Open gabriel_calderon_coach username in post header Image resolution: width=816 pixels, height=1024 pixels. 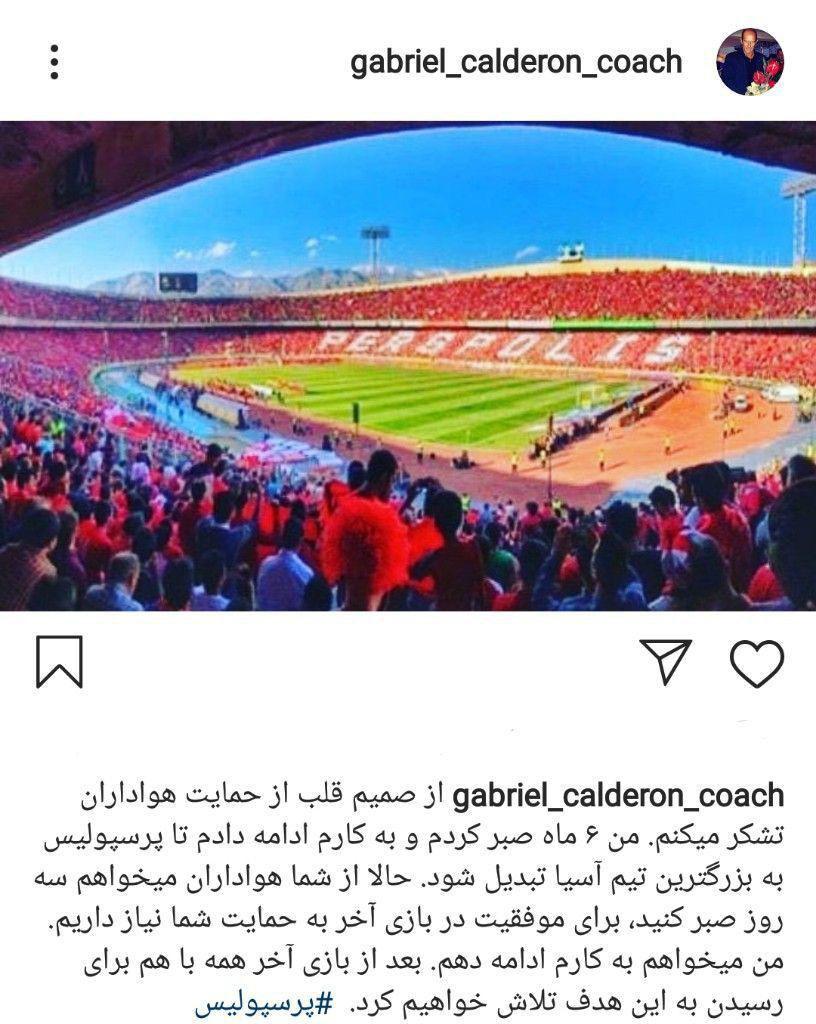pyautogui.click(x=516, y=62)
